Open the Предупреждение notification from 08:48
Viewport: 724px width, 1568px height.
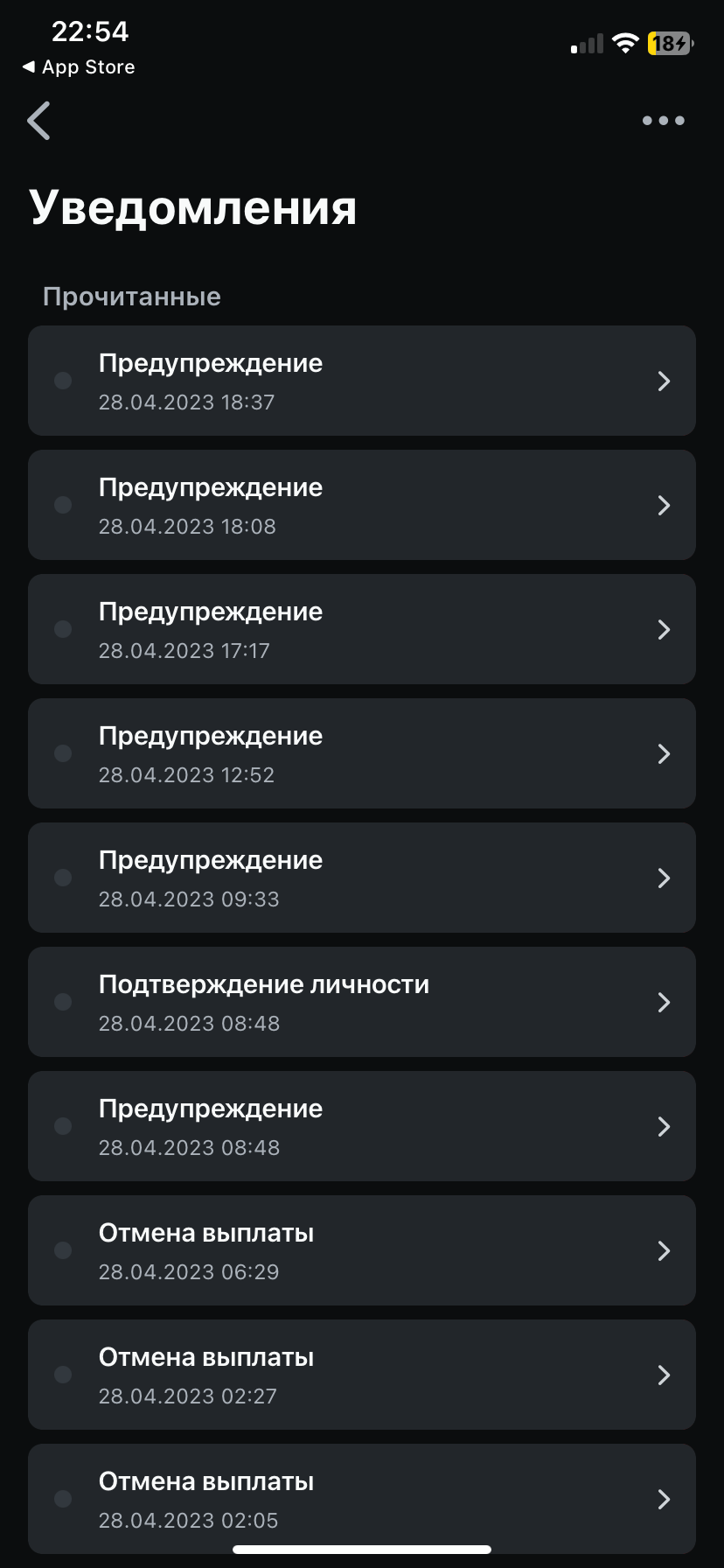[x=362, y=1126]
